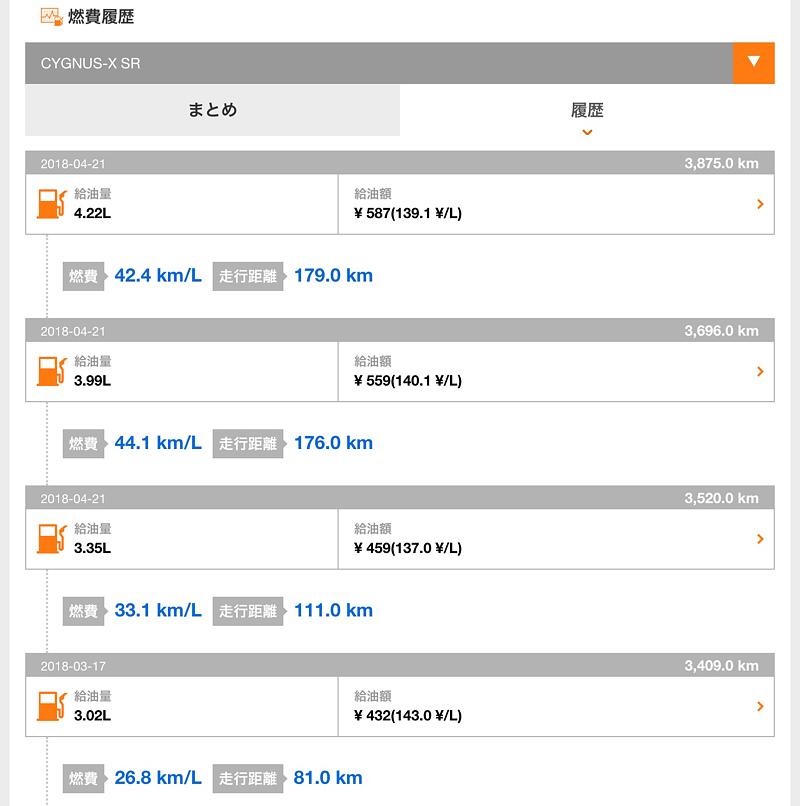Open the 4.22L refuel record
Viewport: 800px width, 806px height.
pyautogui.click(x=400, y=204)
